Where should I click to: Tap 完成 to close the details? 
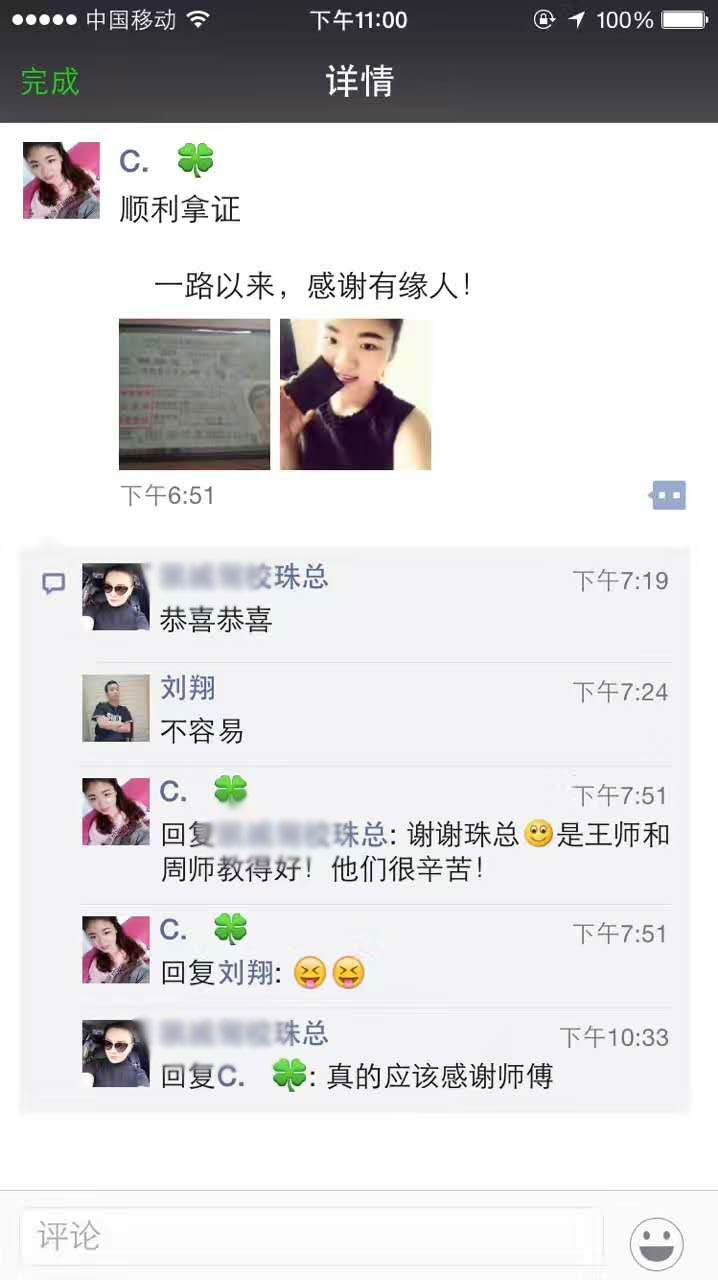tap(50, 81)
